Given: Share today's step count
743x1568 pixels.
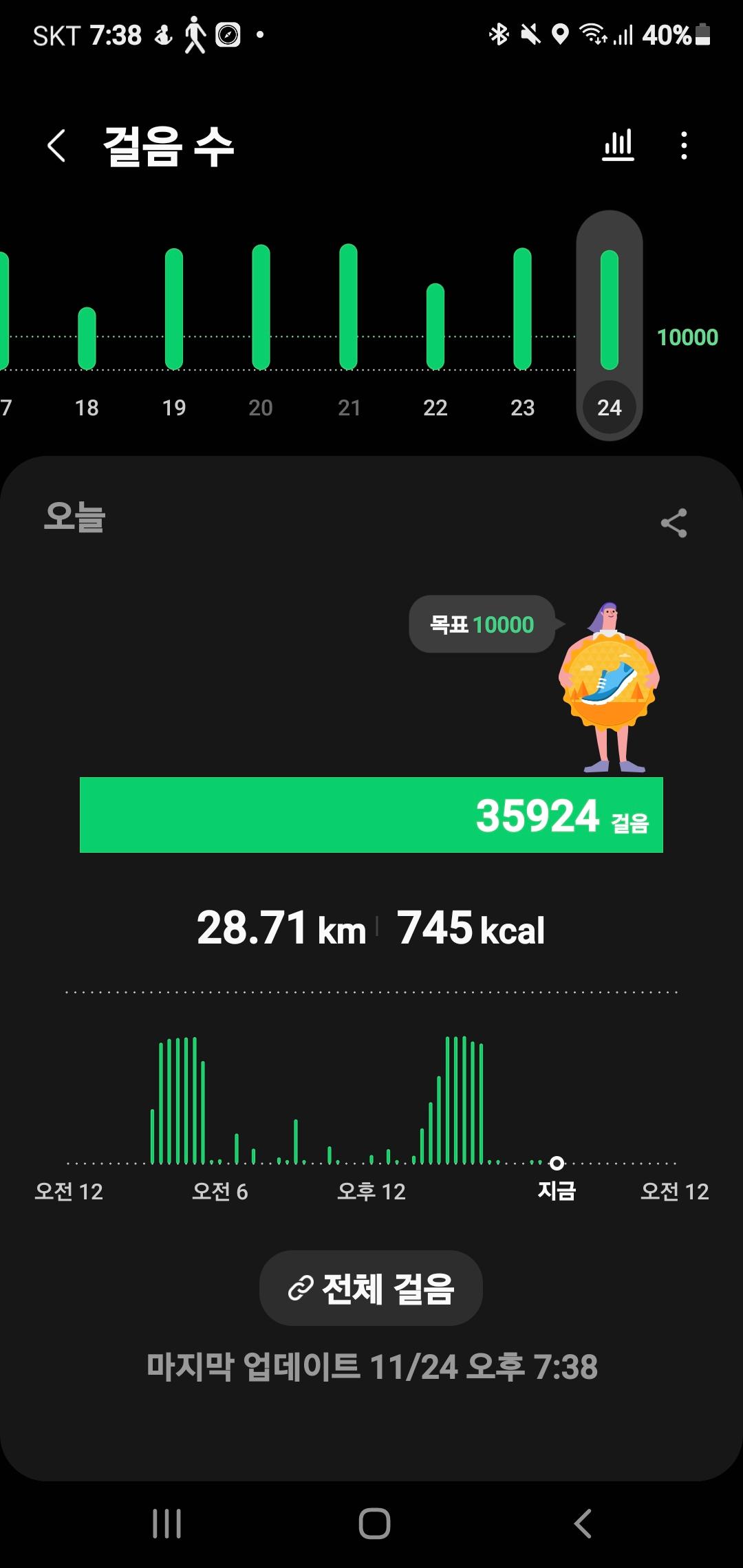Looking at the screenshot, I should pos(674,523).
